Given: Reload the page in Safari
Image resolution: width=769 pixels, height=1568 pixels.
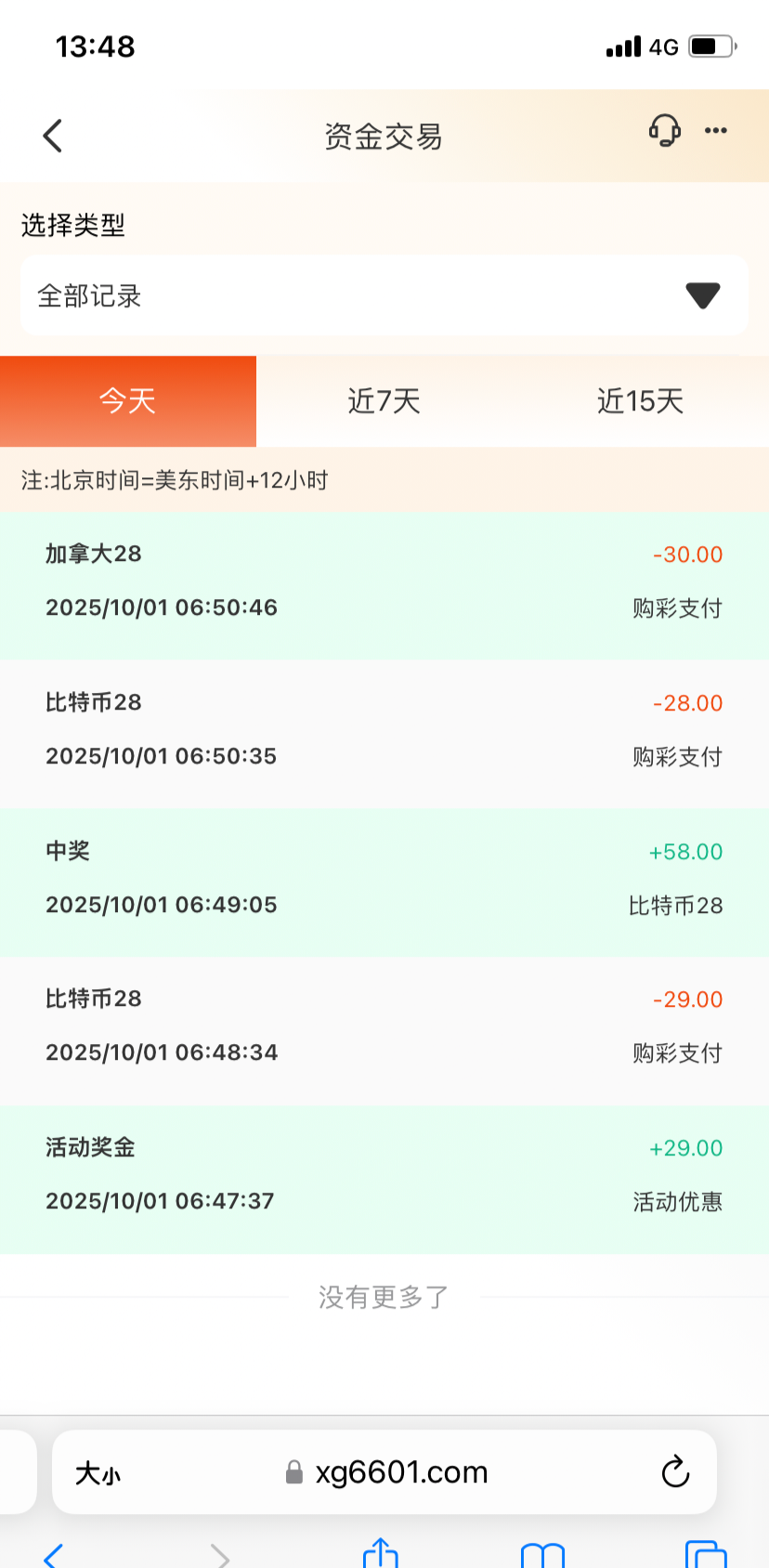Looking at the screenshot, I should coord(675,1472).
